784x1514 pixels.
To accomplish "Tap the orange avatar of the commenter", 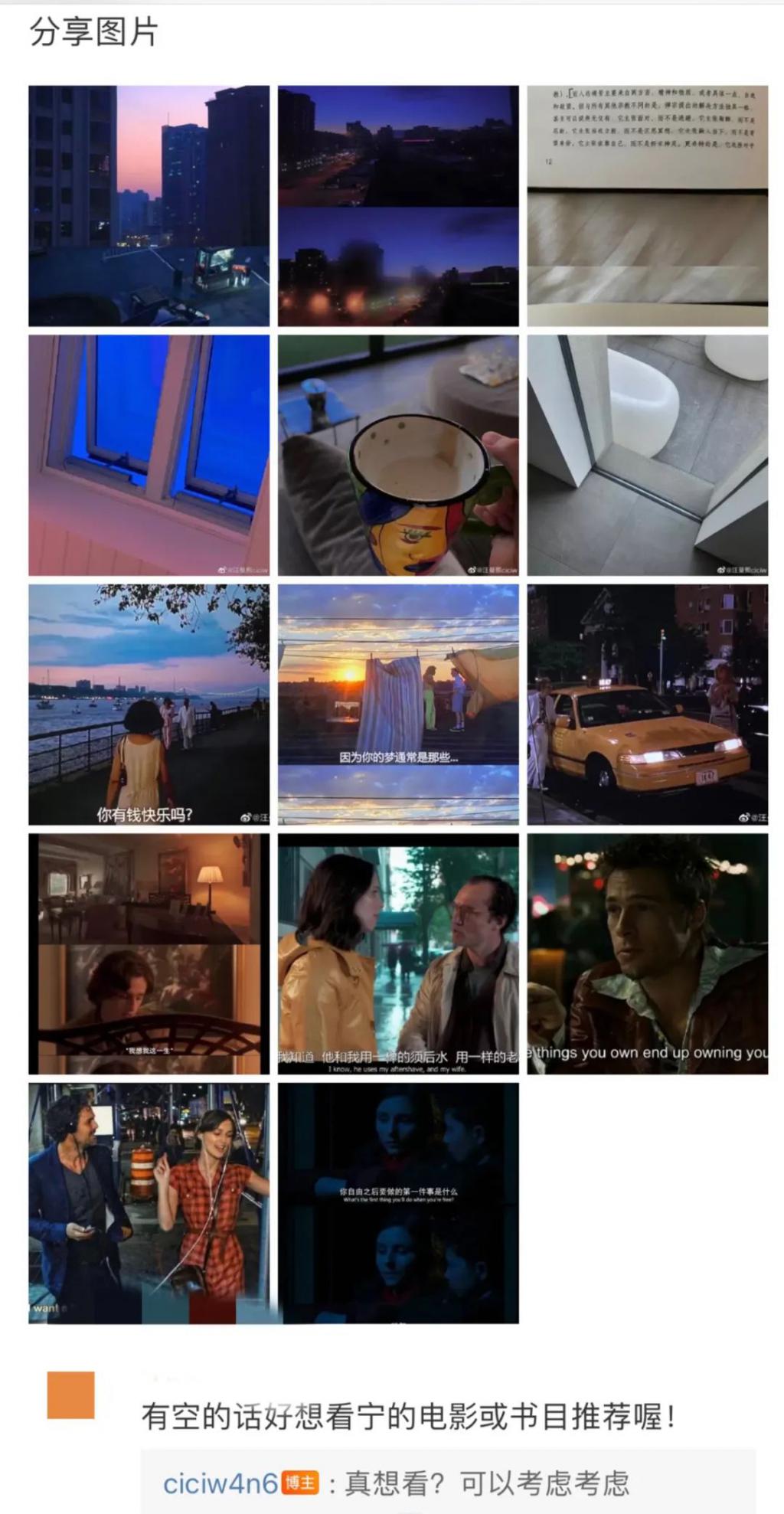I will [x=70, y=1395].
